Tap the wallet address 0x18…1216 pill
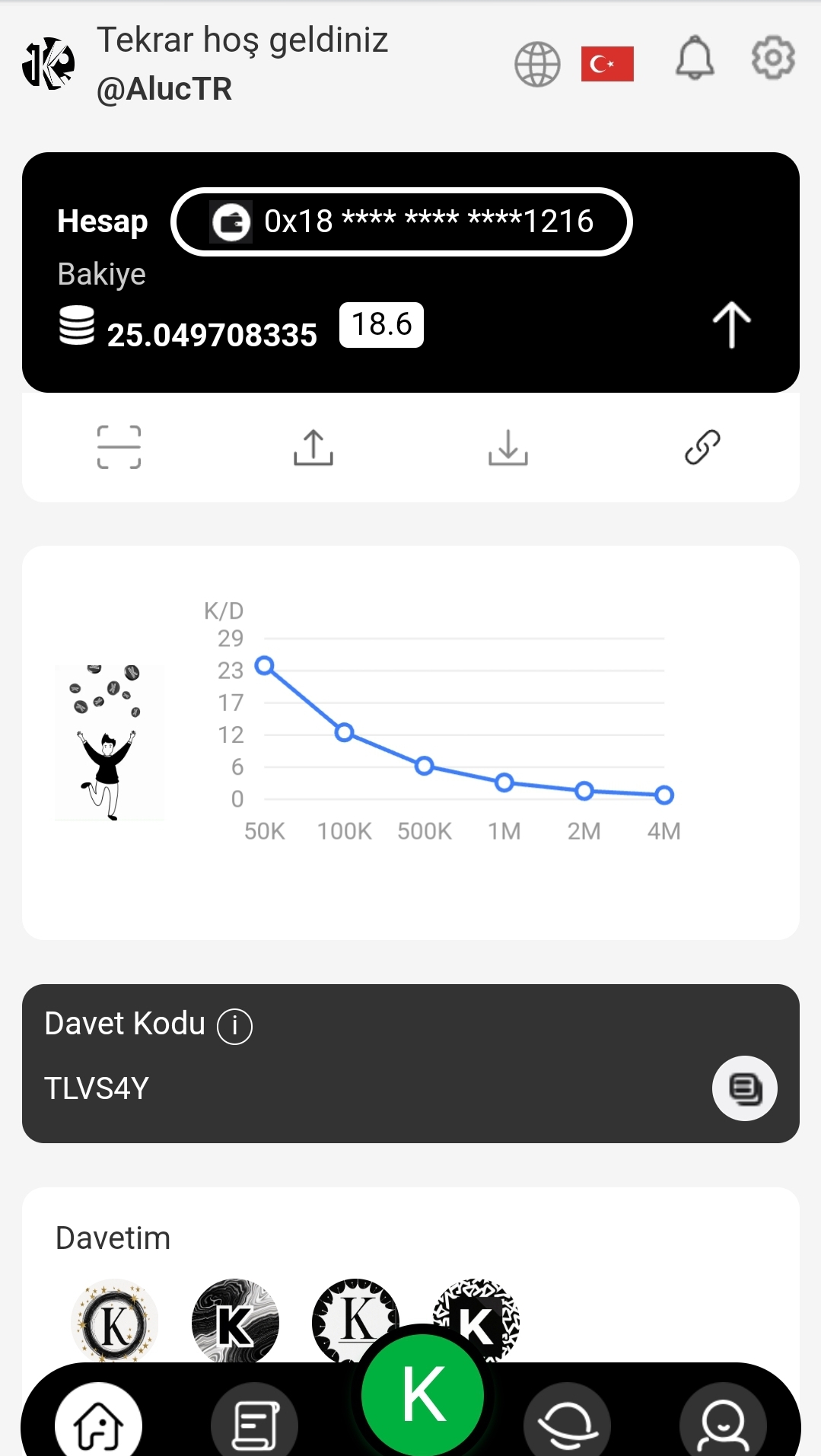This screenshot has height=1456, width=821. click(x=402, y=221)
